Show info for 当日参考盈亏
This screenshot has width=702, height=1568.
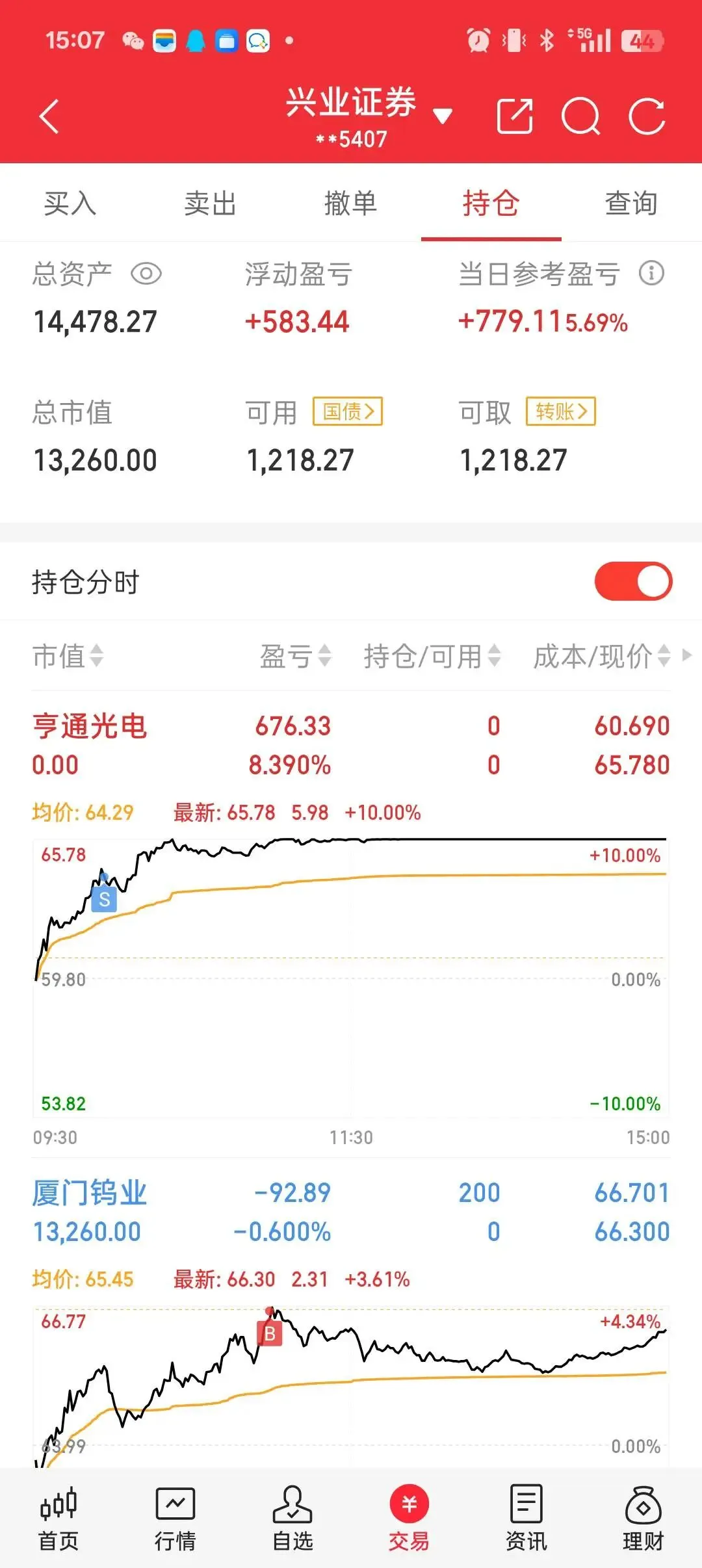tap(651, 274)
